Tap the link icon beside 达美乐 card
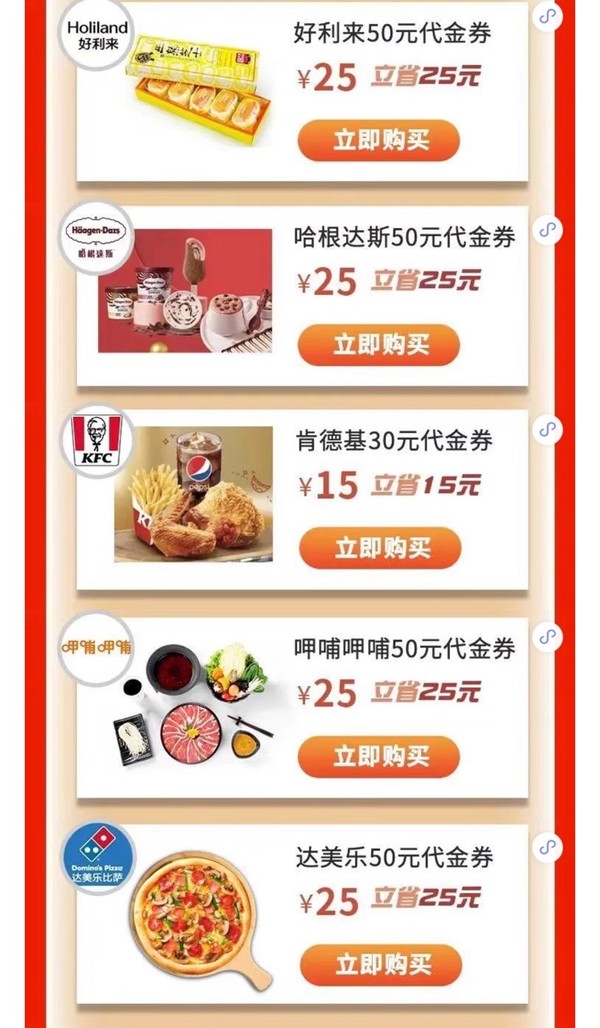This screenshot has width=600, height=1028. (547, 846)
